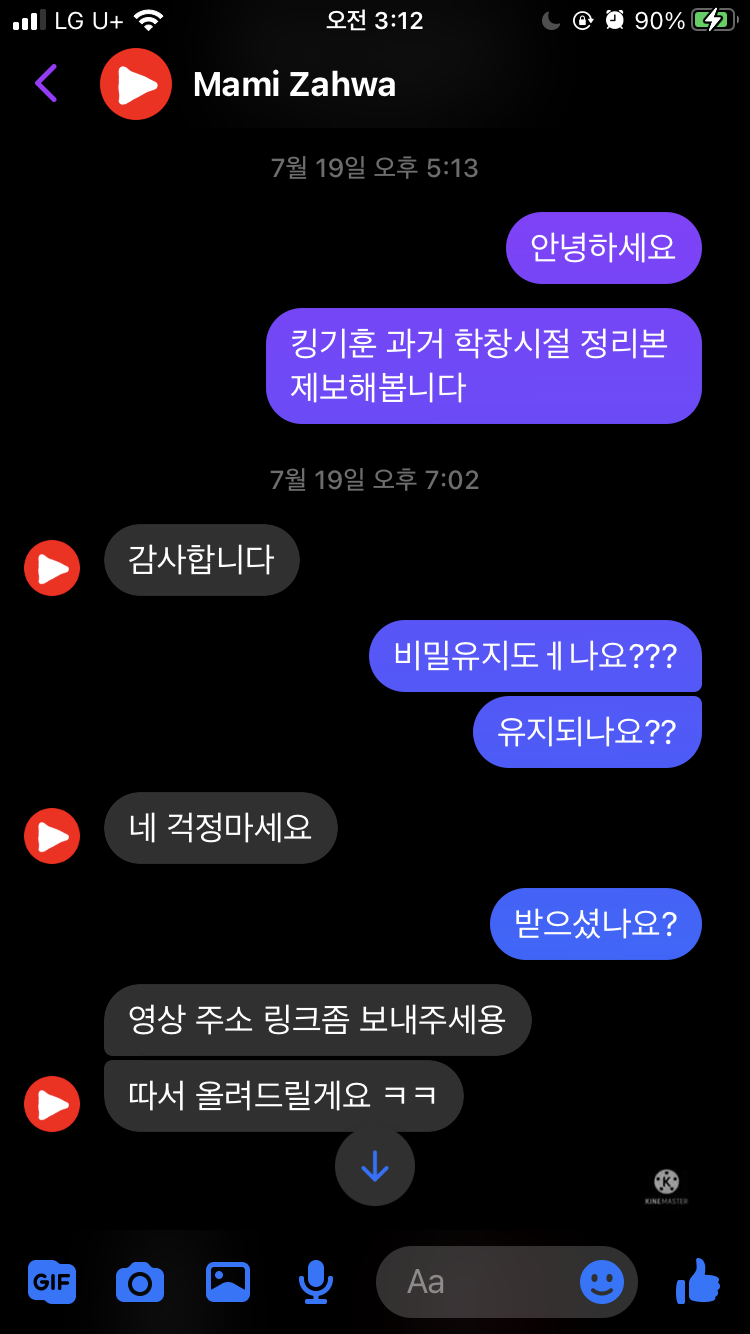
Task: Record a voice message with the microphone
Action: pyautogui.click(x=316, y=1281)
